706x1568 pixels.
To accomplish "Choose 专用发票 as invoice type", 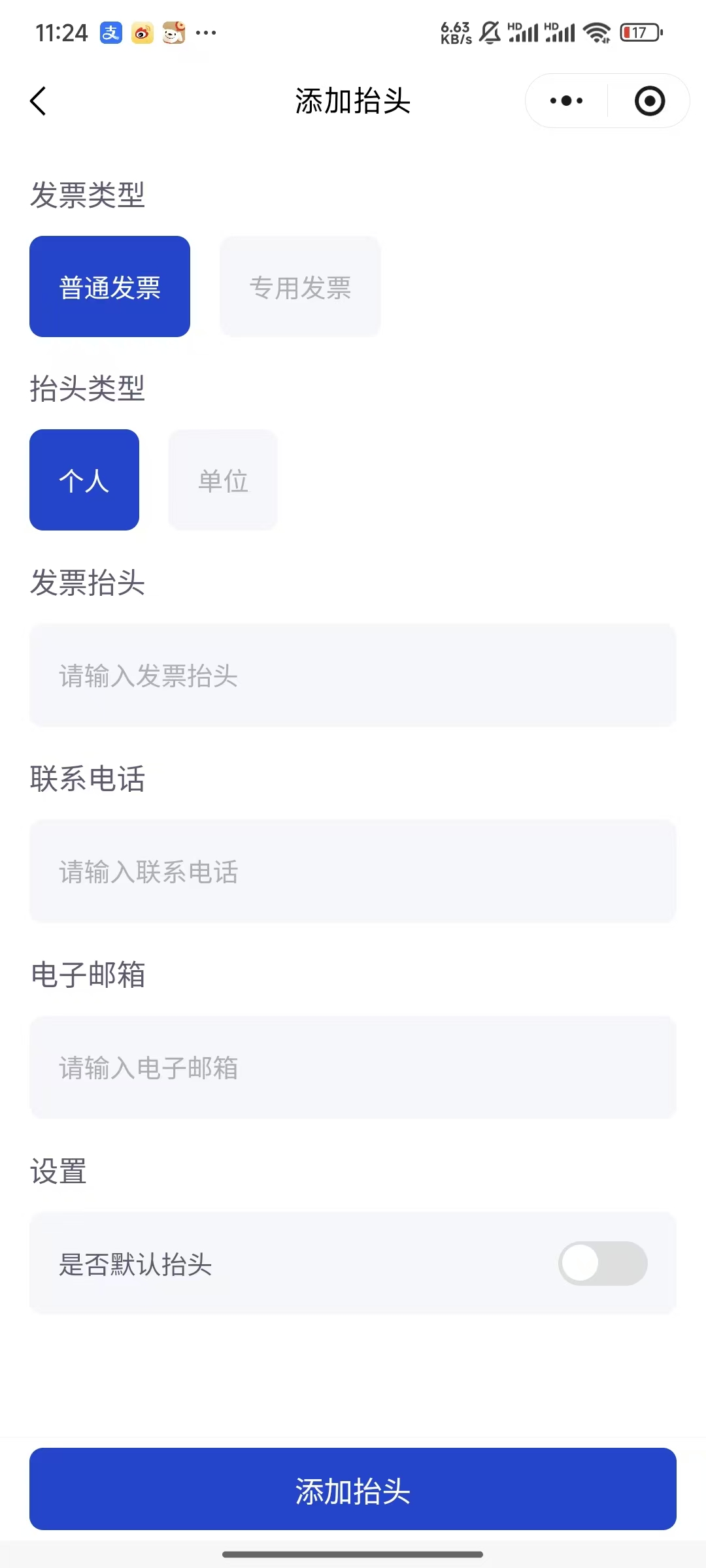I will [x=300, y=287].
